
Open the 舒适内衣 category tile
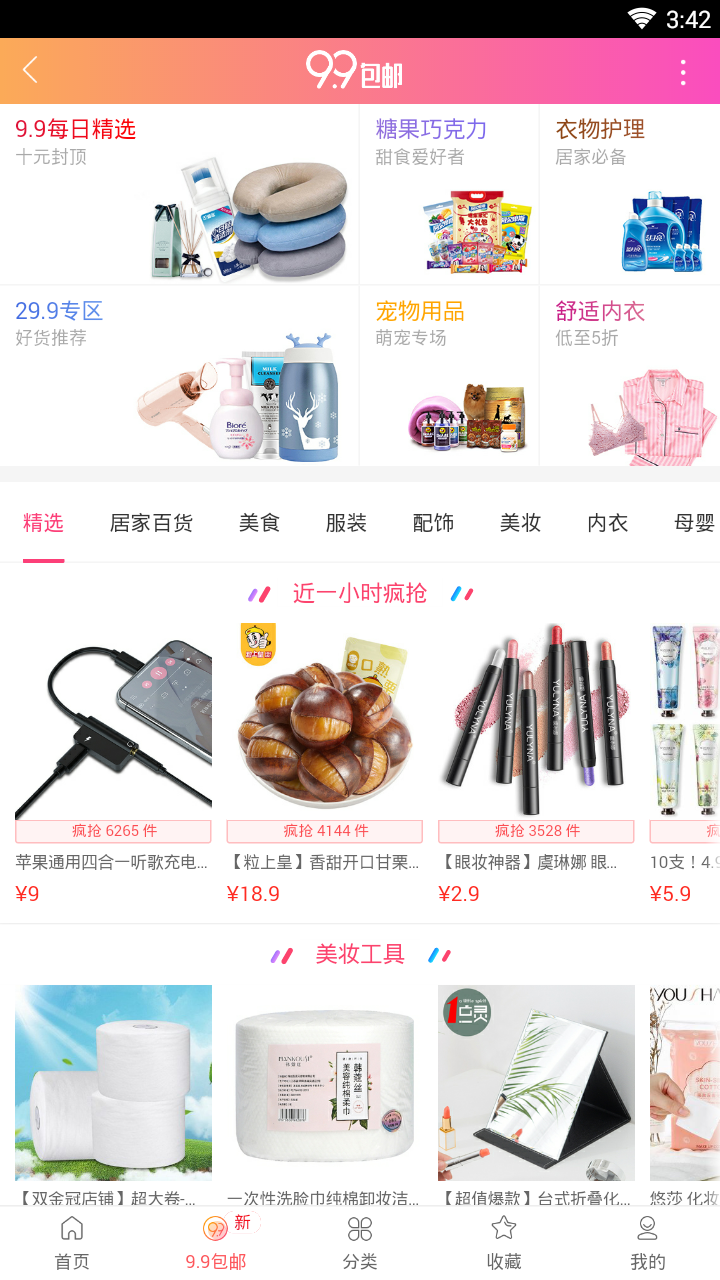tap(629, 376)
